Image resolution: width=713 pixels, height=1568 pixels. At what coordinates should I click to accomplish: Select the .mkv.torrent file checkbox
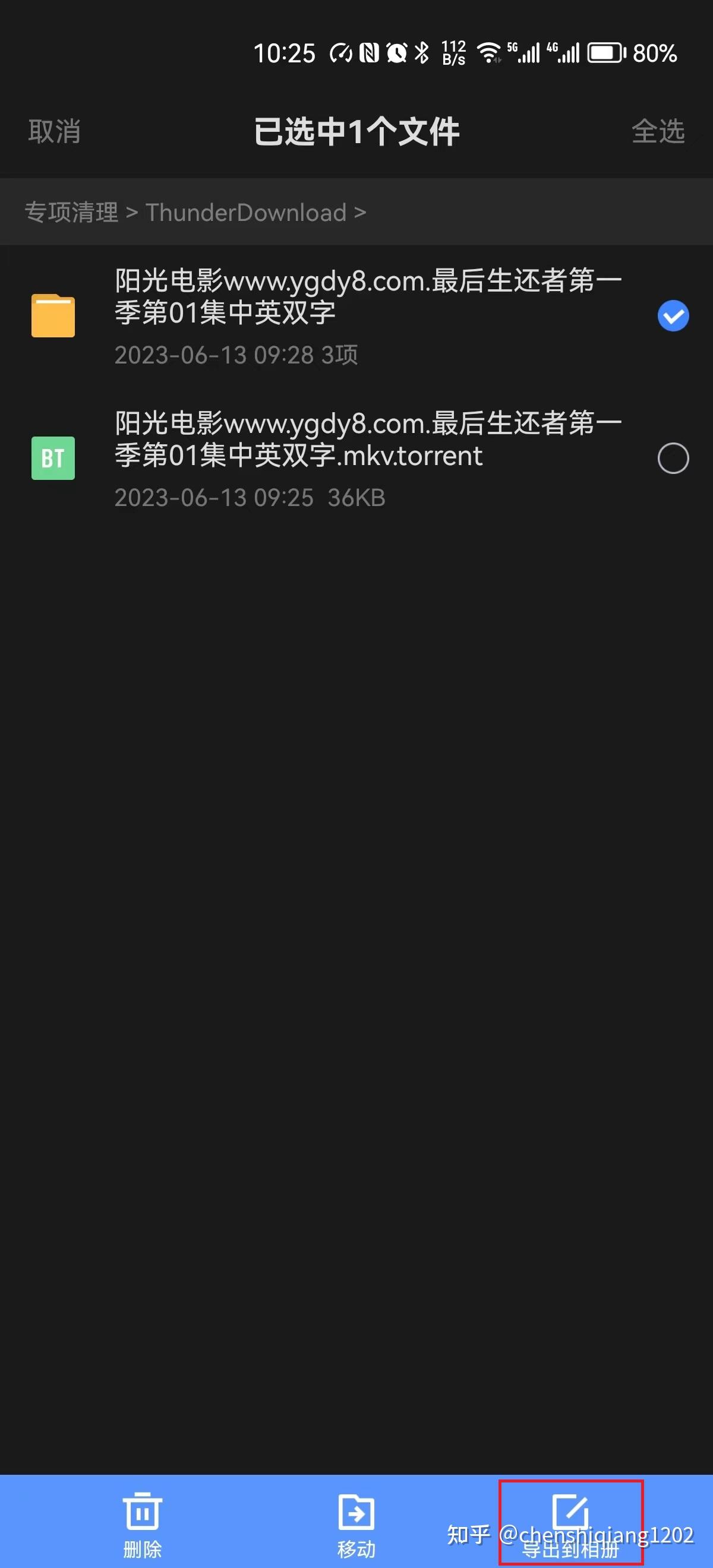[673, 459]
